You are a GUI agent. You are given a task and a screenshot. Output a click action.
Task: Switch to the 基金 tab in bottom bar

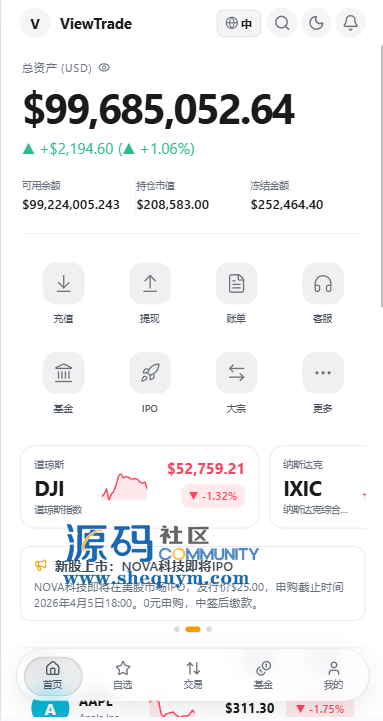263,675
